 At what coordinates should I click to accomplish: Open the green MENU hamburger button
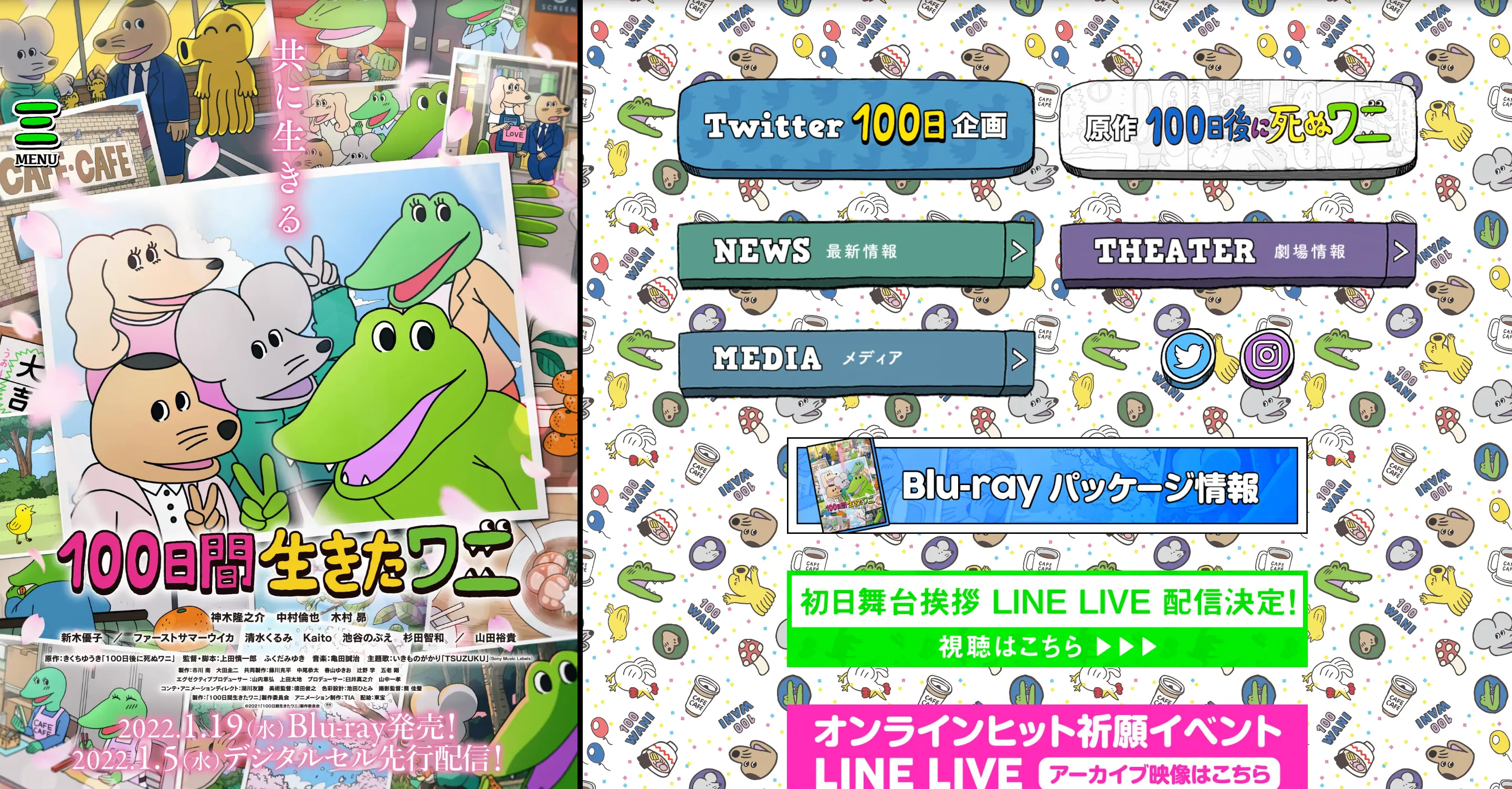[x=36, y=133]
